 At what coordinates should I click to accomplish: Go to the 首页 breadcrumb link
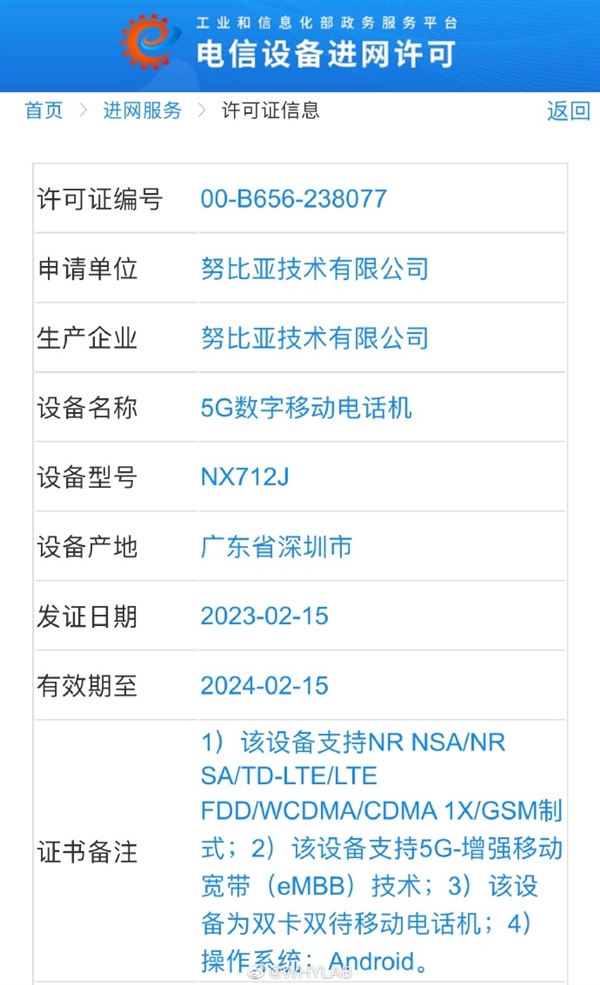(43, 111)
